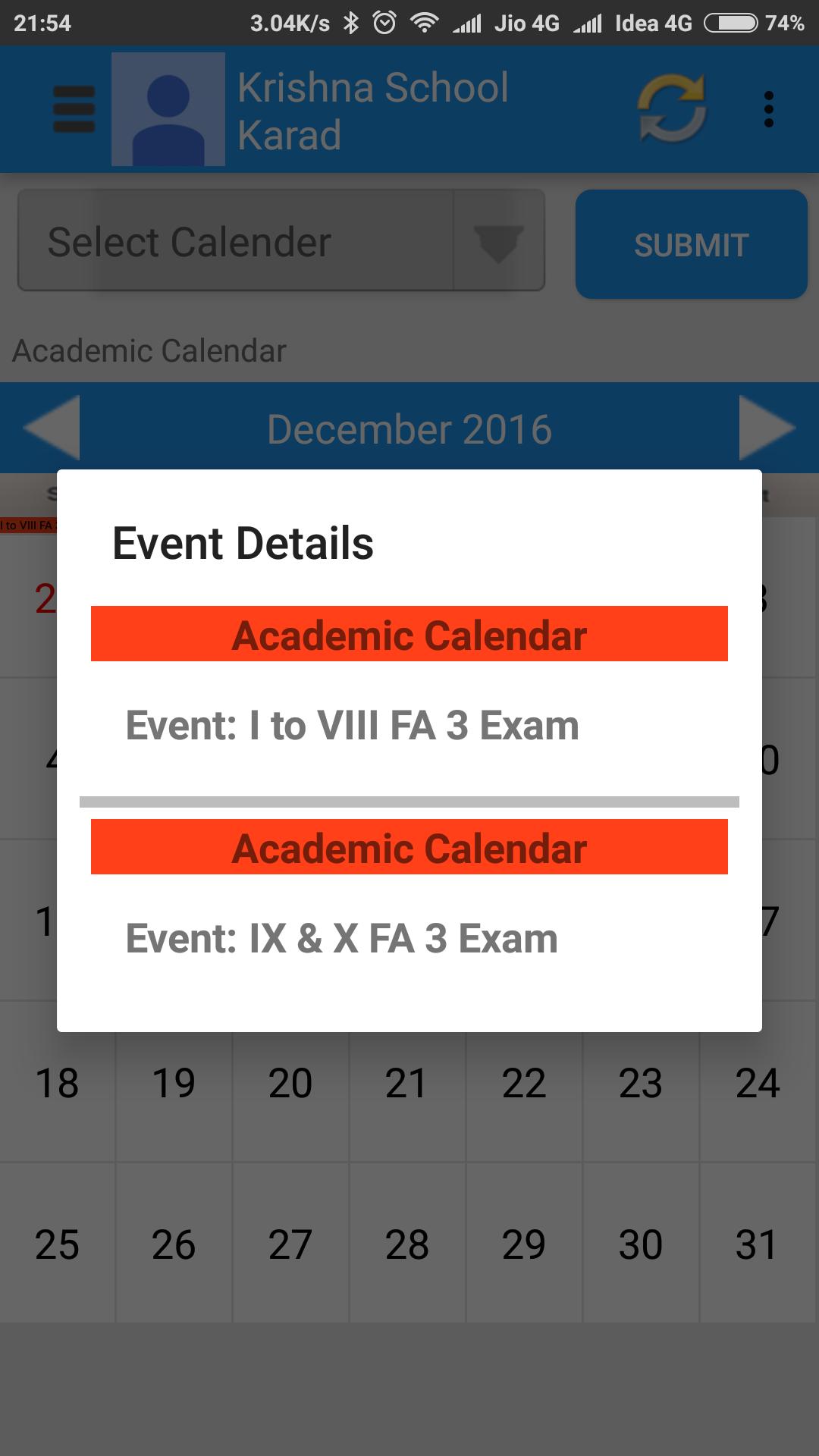Select December 21 on the calendar

[407, 1083]
